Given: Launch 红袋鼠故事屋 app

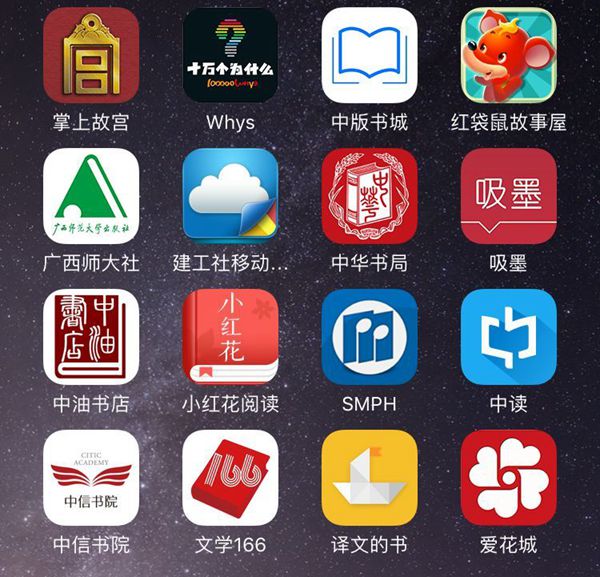Looking at the screenshot, I should click(x=508, y=56).
